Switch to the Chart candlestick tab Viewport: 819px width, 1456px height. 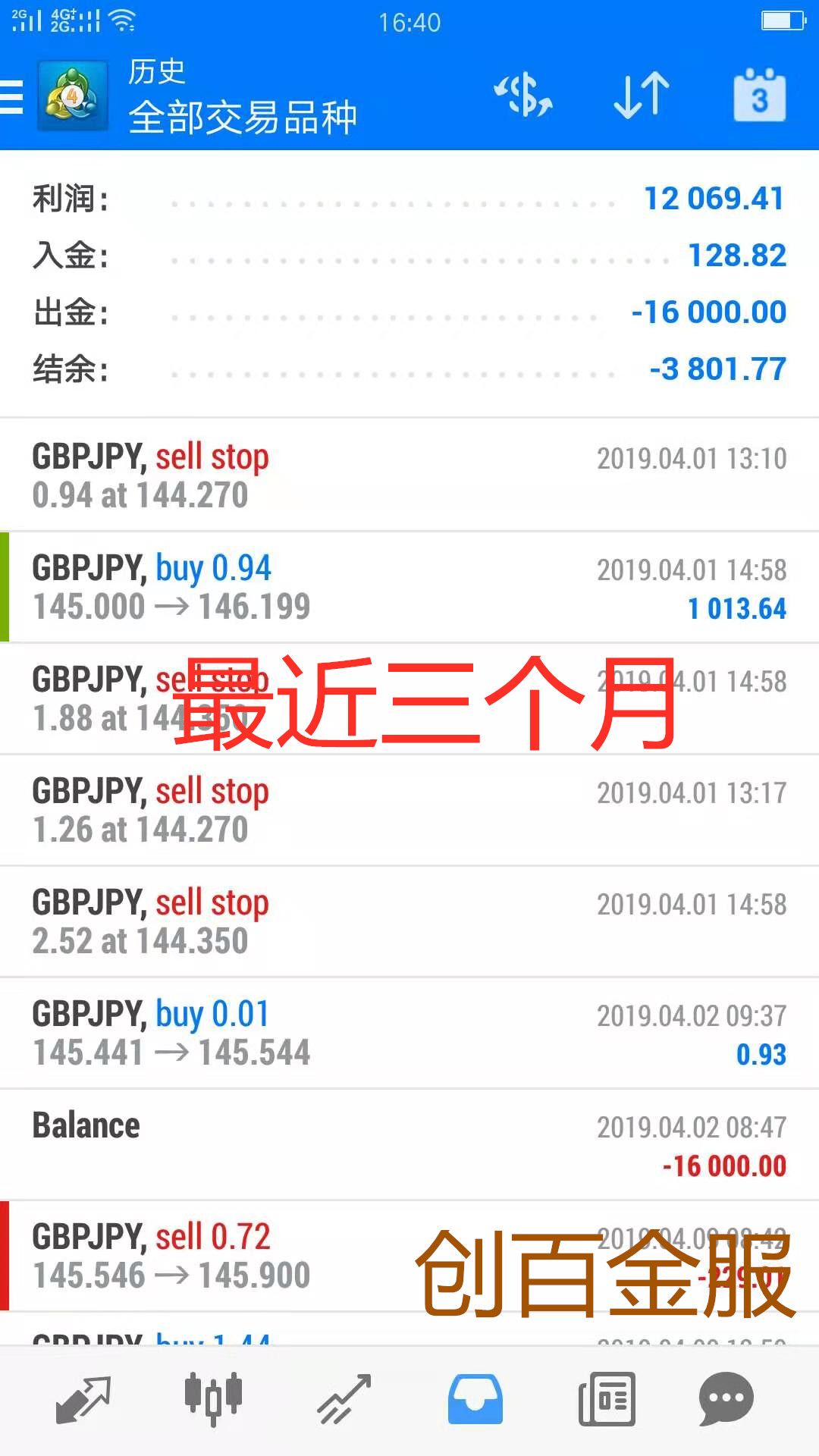click(x=213, y=1399)
